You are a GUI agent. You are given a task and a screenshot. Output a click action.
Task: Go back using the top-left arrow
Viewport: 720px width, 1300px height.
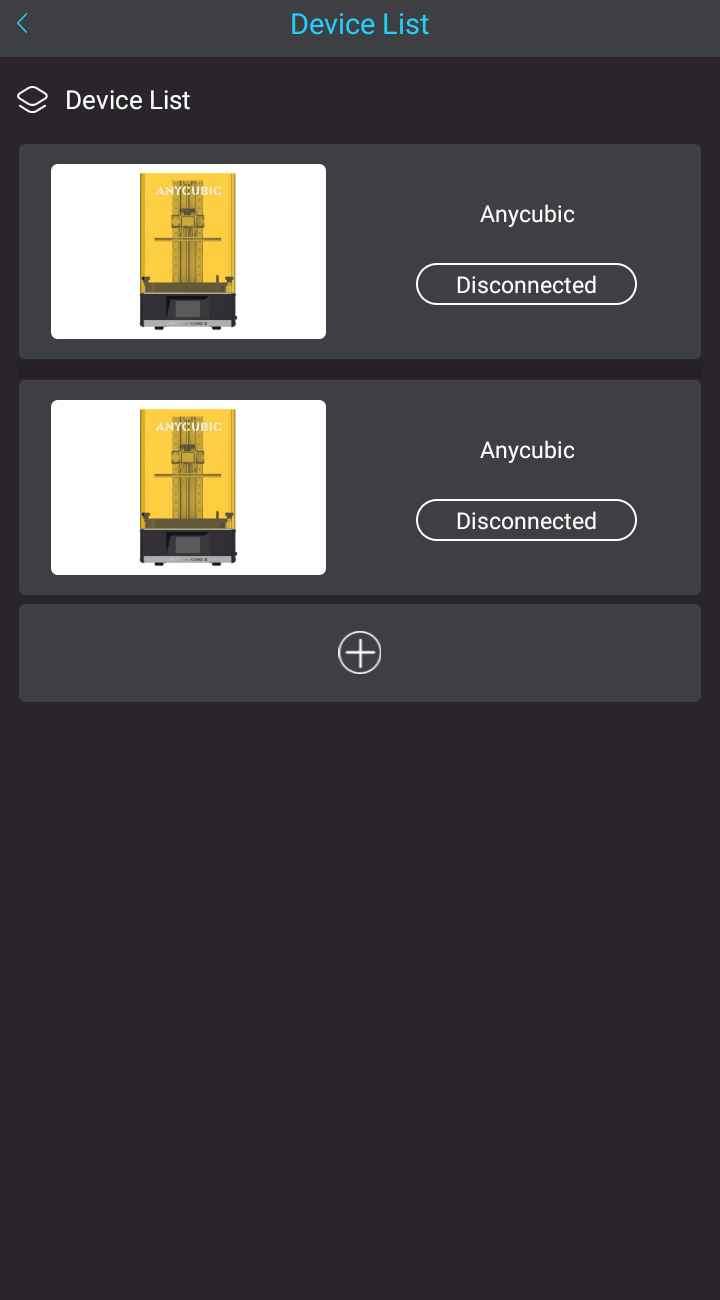click(23, 24)
